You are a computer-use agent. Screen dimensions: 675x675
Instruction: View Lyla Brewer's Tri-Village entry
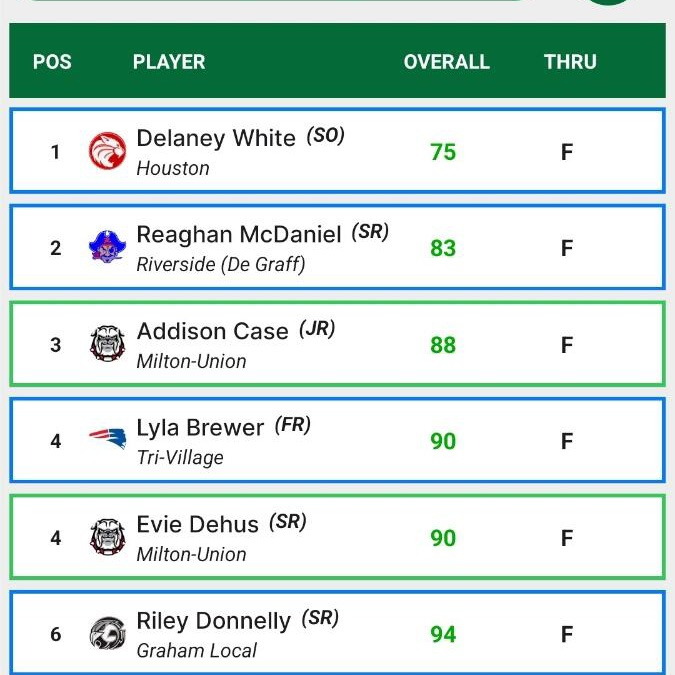coord(338,440)
